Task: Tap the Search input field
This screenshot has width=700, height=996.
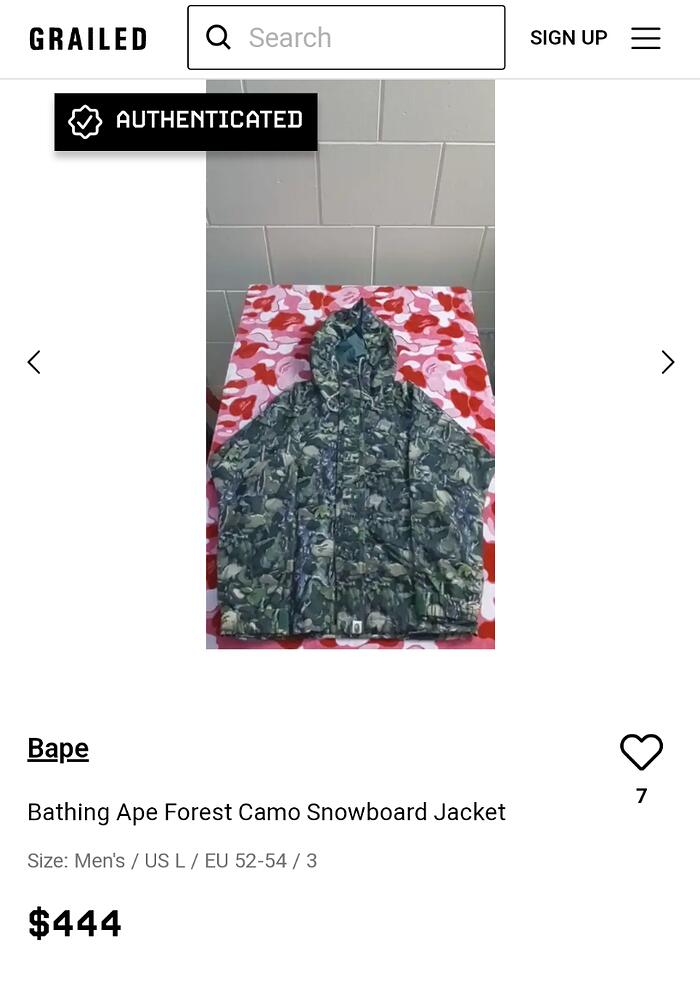Action: point(346,37)
